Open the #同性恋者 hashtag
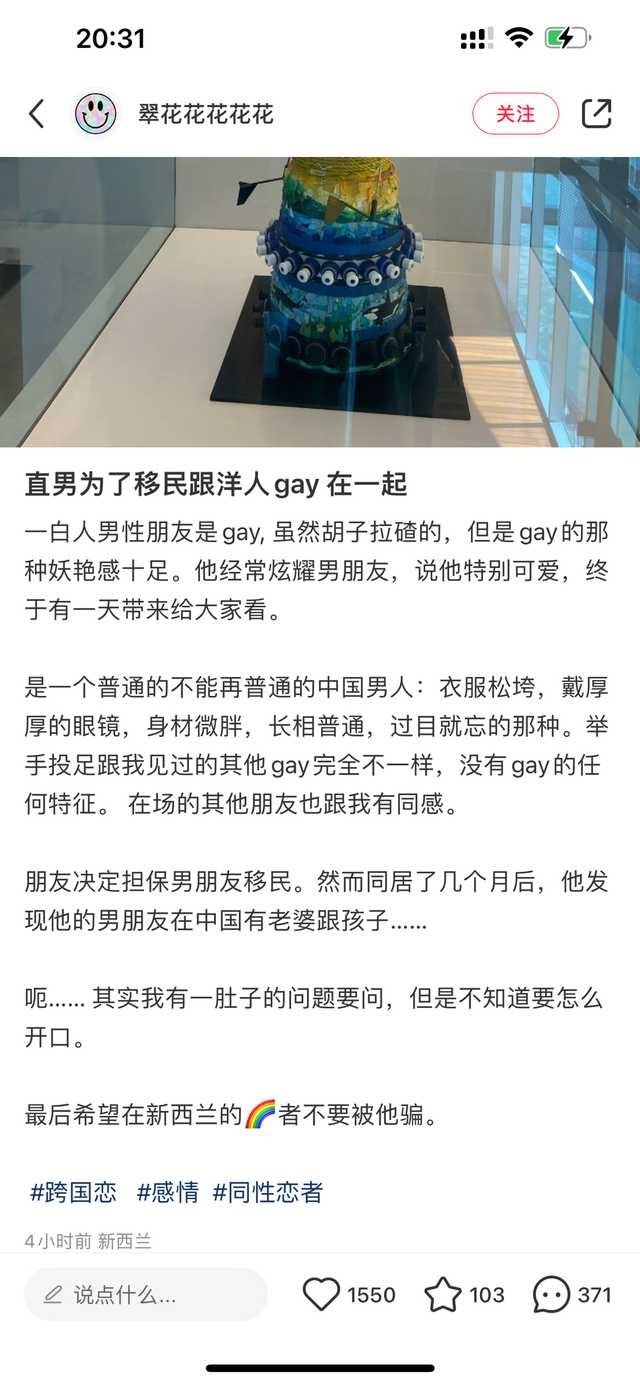The width and height of the screenshot is (640, 1384). point(268,1192)
